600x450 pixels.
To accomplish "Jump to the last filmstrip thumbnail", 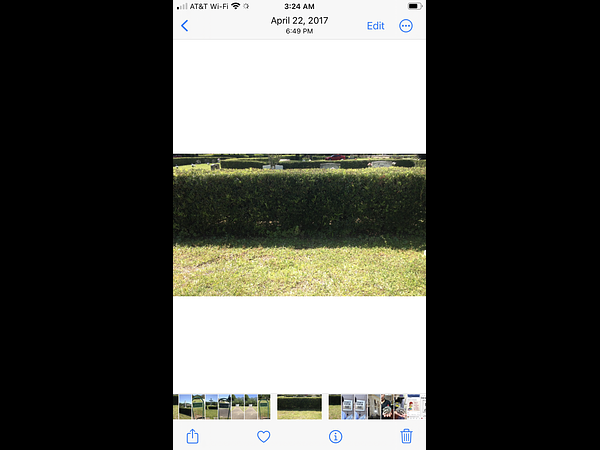I will [418, 406].
